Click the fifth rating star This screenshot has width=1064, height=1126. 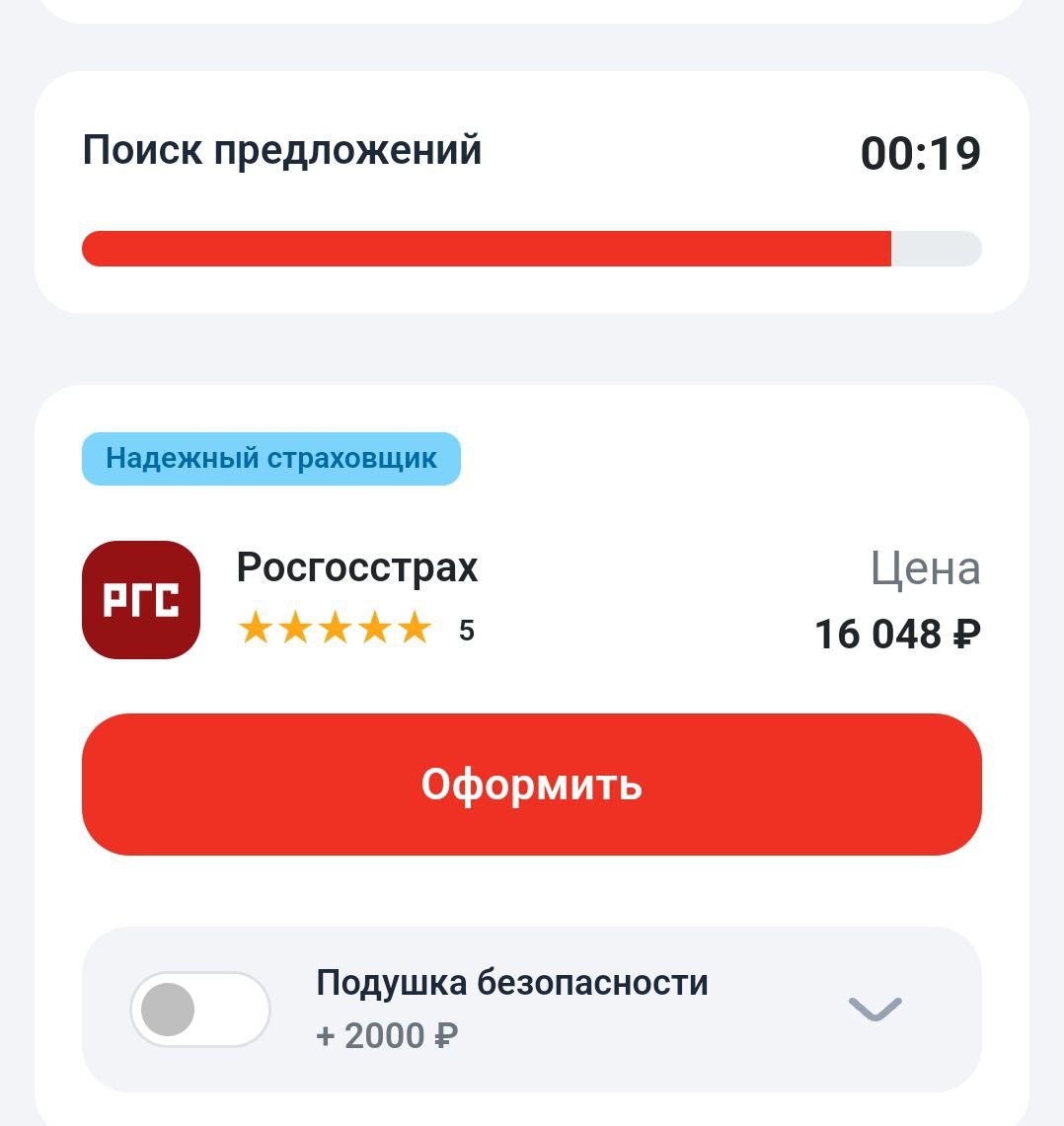414,629
